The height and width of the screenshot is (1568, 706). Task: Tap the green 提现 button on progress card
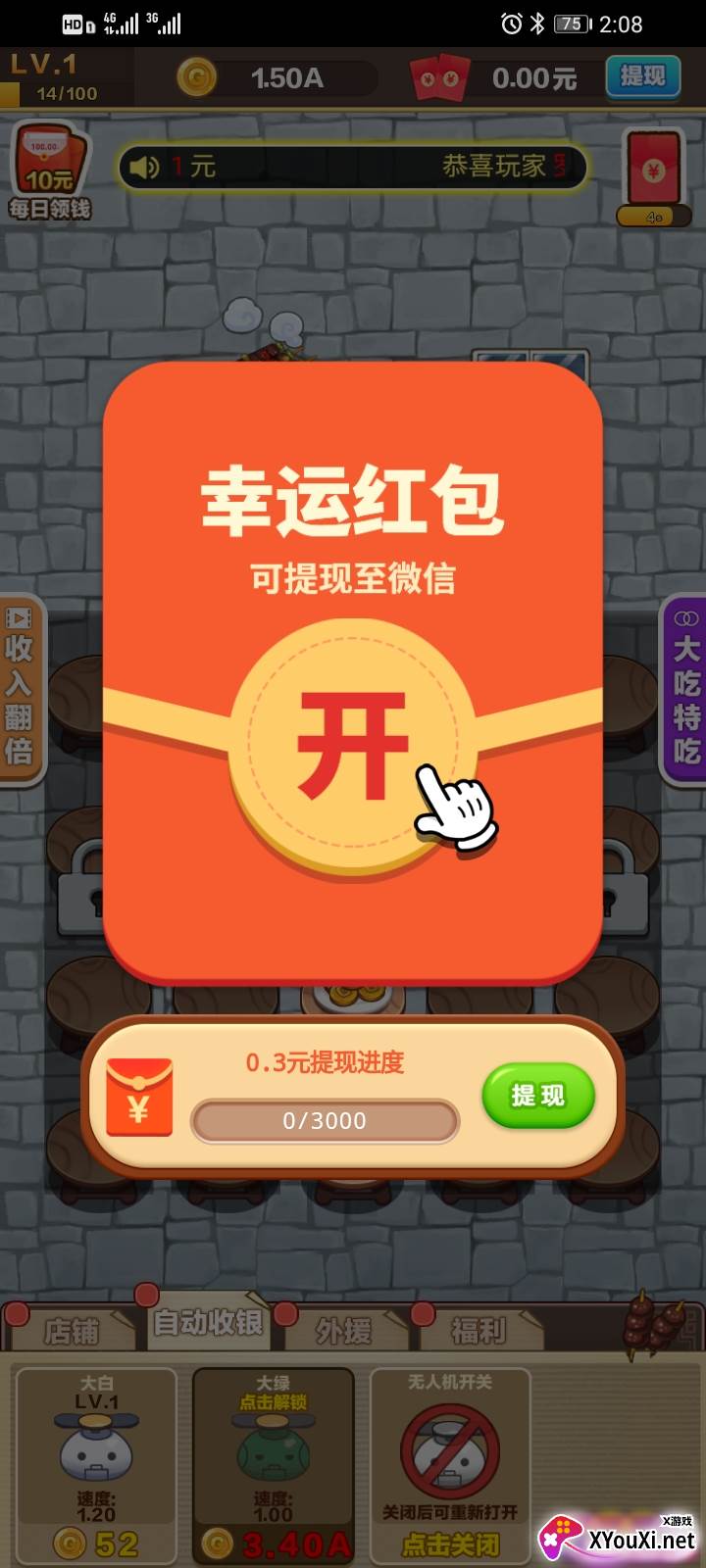(x=538, y=1096)
